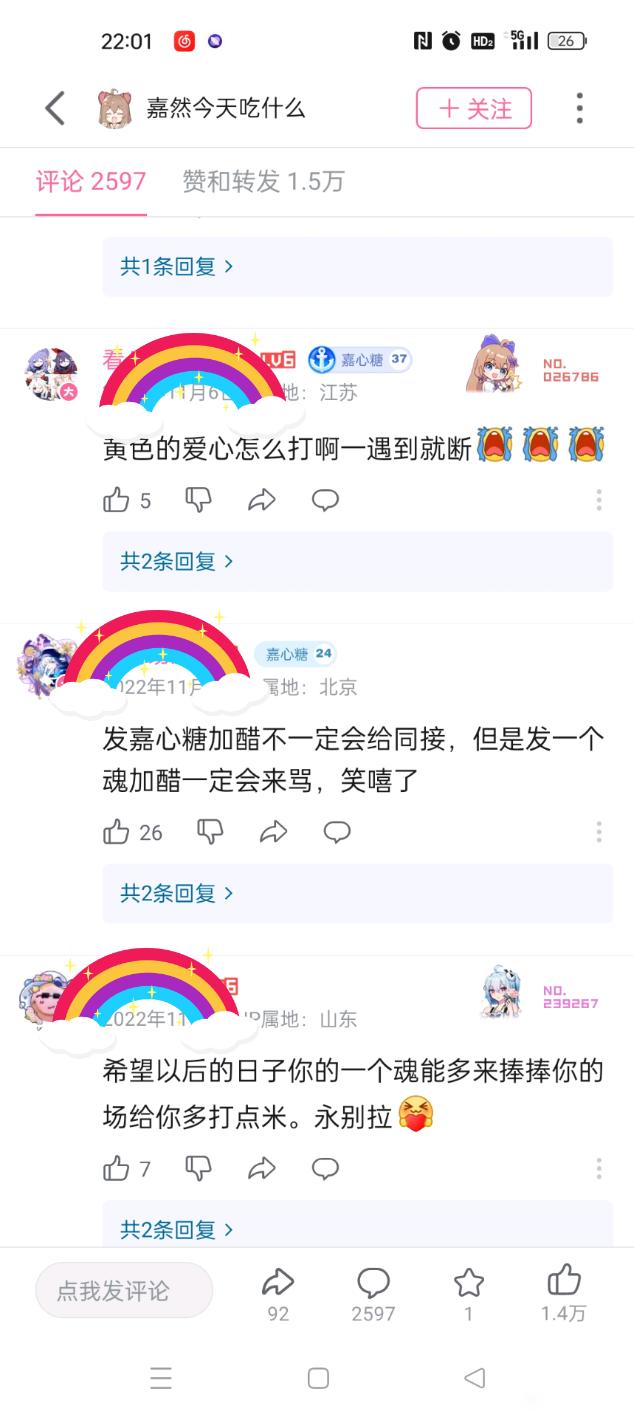This screenshot has height=1417, width=634.
Task: Reply to the comment starting 希望以后的日子
Action: point(325,1168)
